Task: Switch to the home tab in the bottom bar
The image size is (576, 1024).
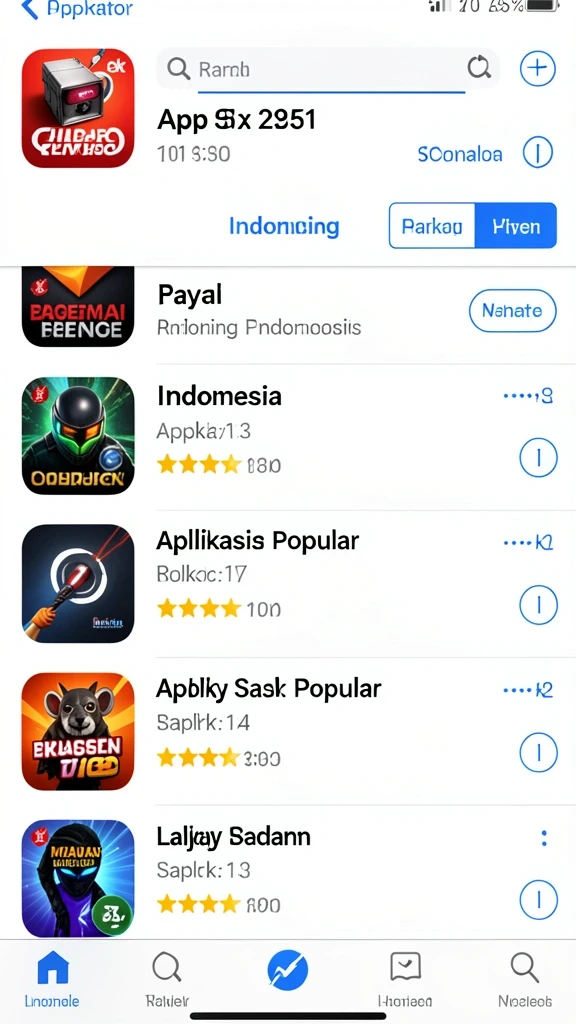Action: [52, 978]
